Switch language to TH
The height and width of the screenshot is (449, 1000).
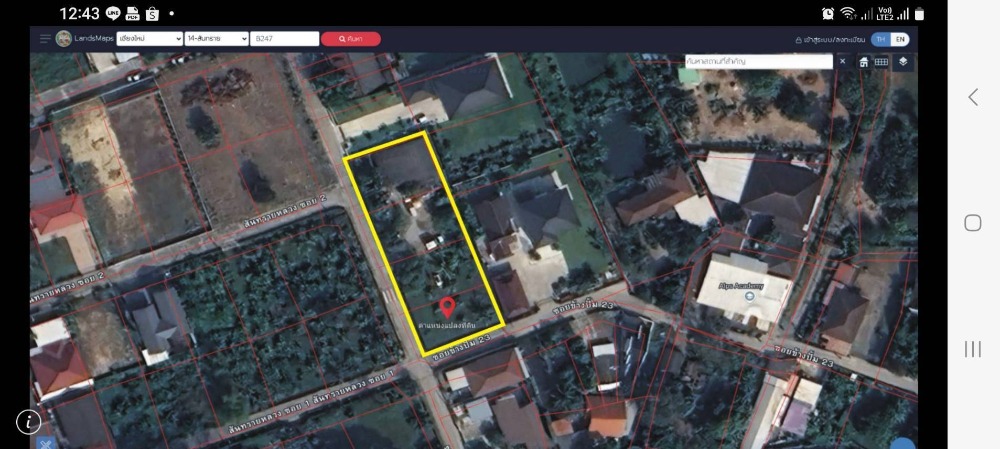pyautogui.click(x=881, y=39)
